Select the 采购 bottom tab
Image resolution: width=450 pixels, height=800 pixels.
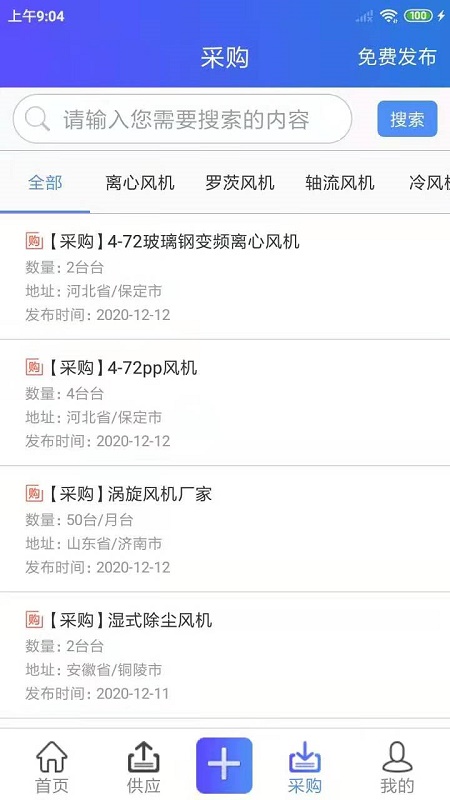coord(305,767)
